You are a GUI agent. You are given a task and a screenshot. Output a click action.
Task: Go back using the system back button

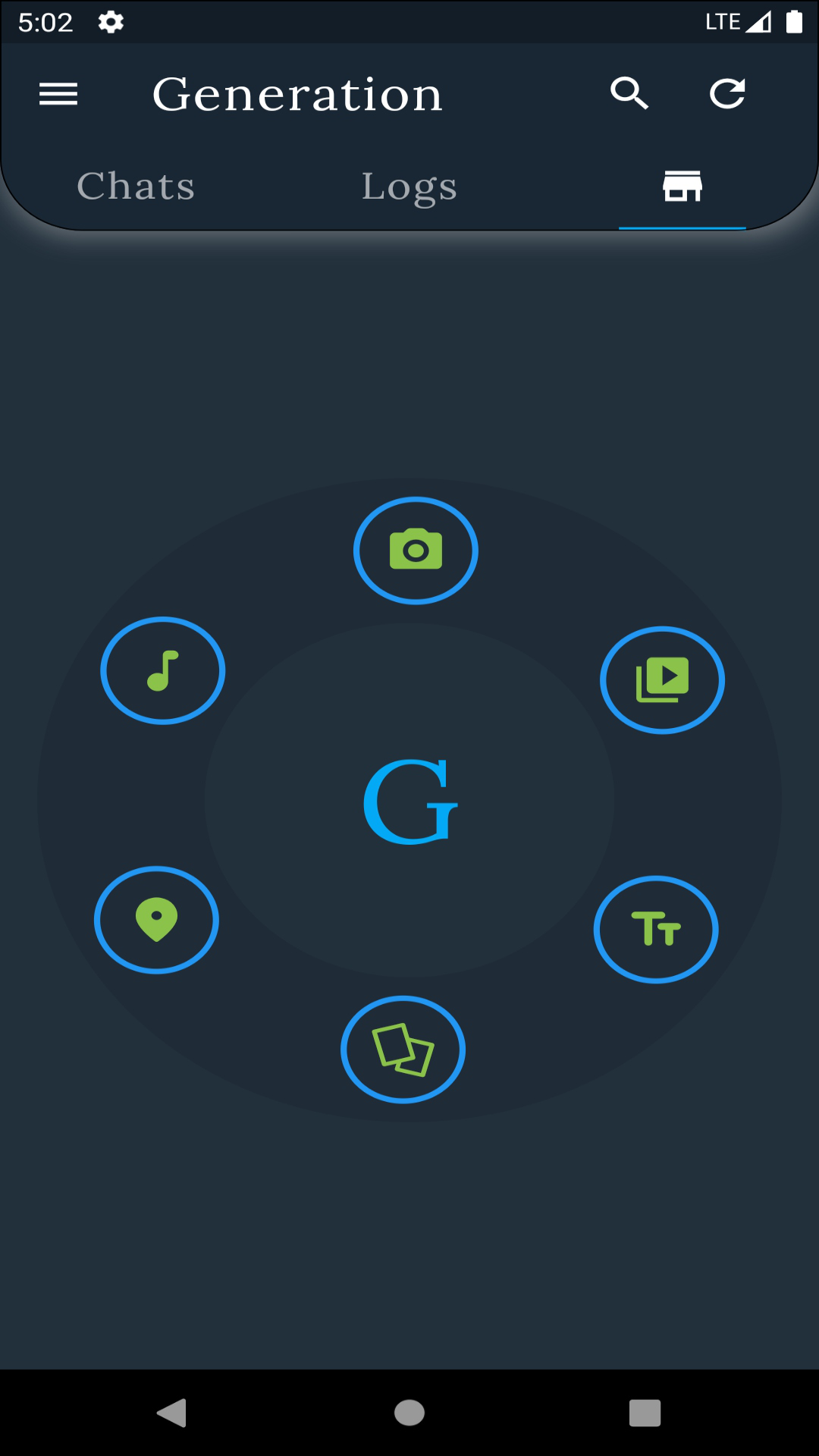171,1413
